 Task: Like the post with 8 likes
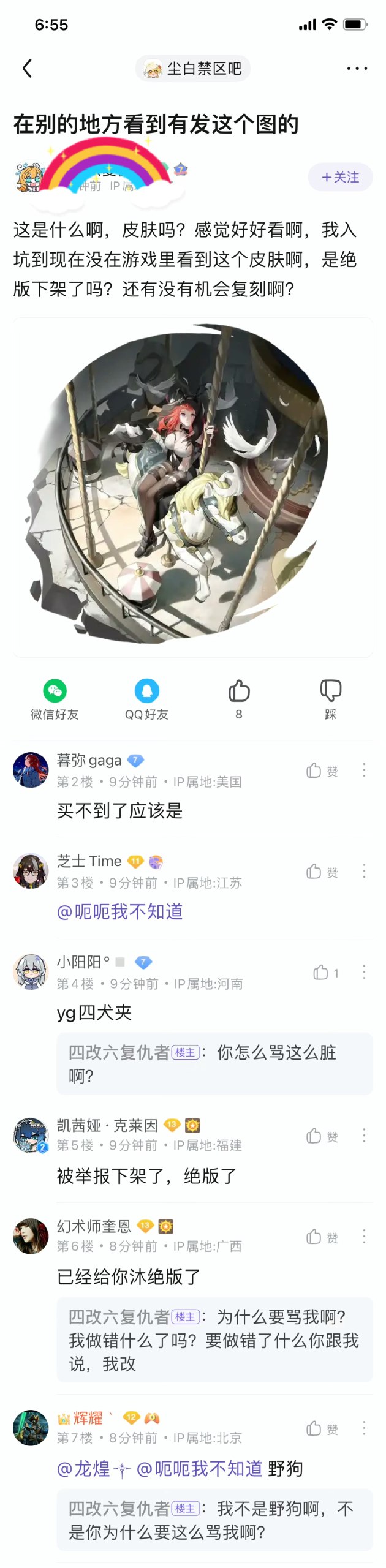[x=239, y=698]
